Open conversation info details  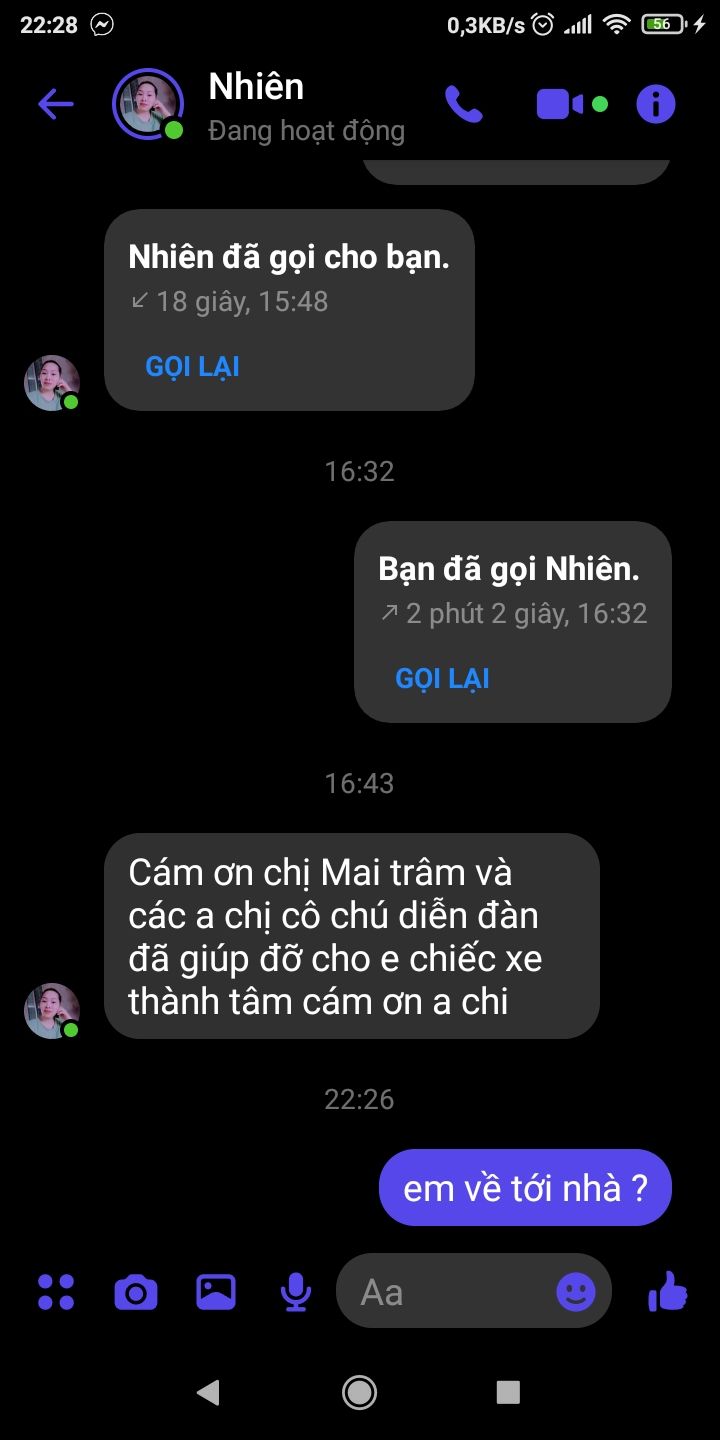tap(656, 104)
